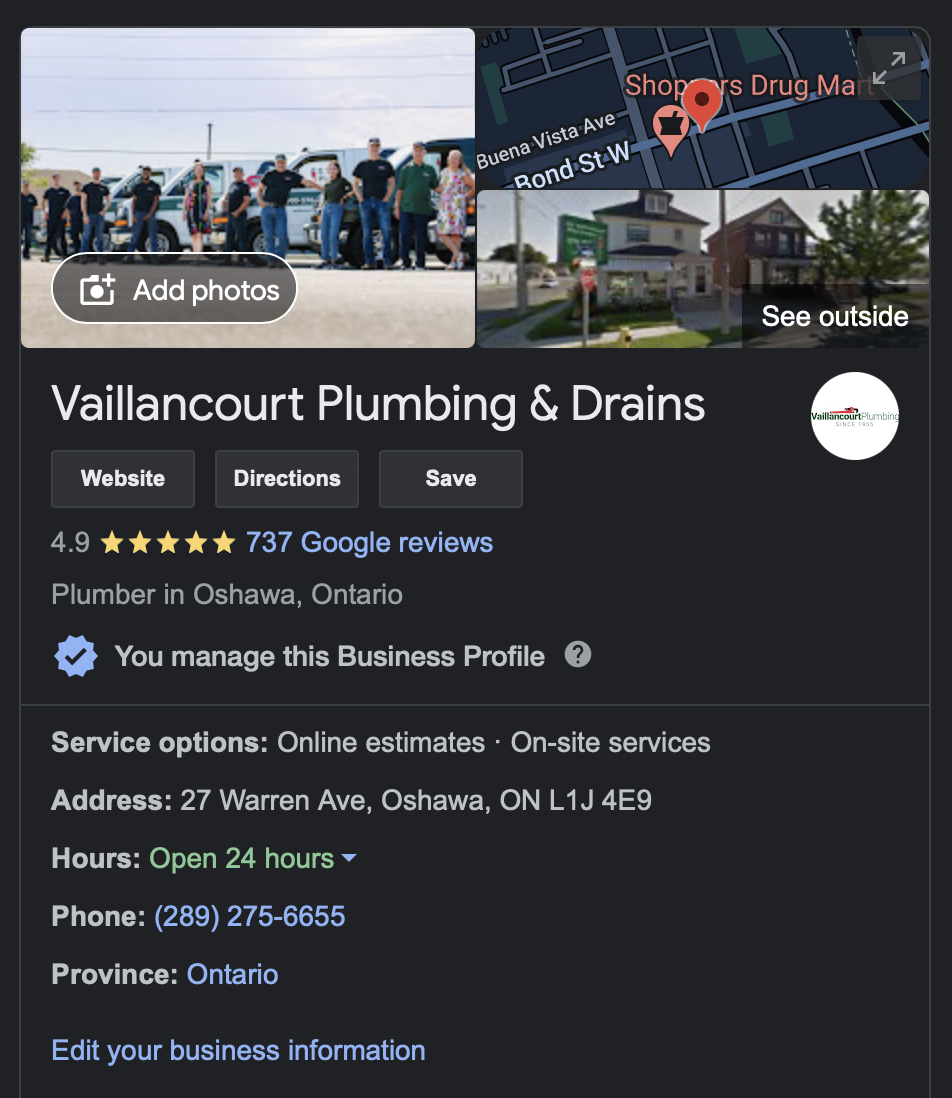
Task: Tap the Add photos button
Action: coord(174,290)
